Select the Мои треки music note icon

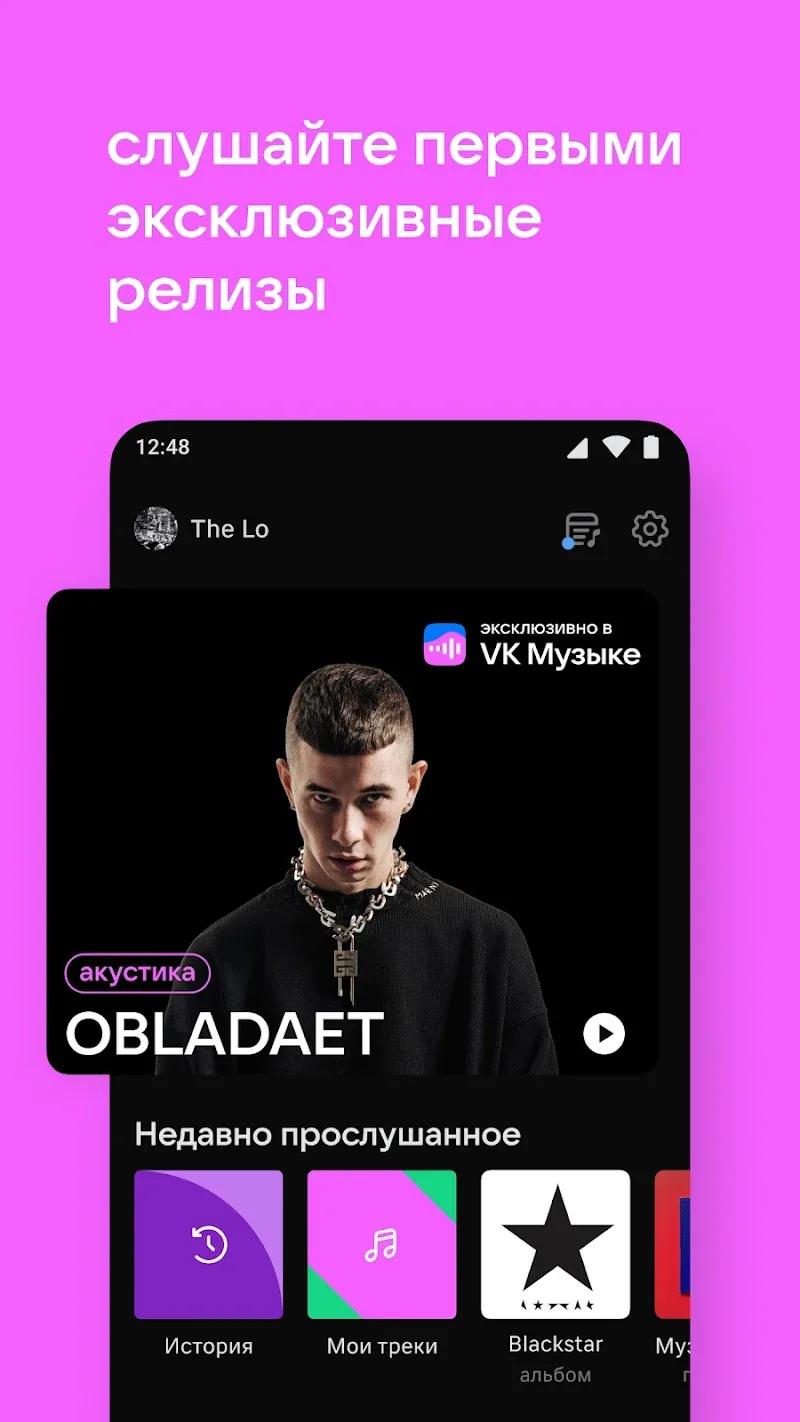pyautogui.click(x=381, y=1243)
